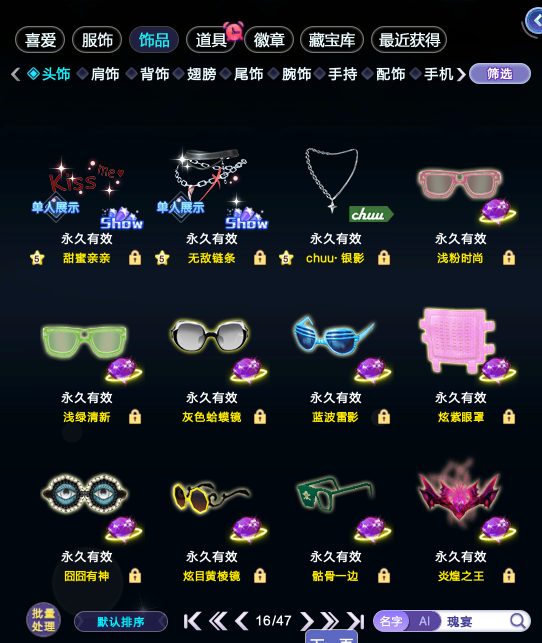Open the 藏宝库 tab

[x=332, y=40]
